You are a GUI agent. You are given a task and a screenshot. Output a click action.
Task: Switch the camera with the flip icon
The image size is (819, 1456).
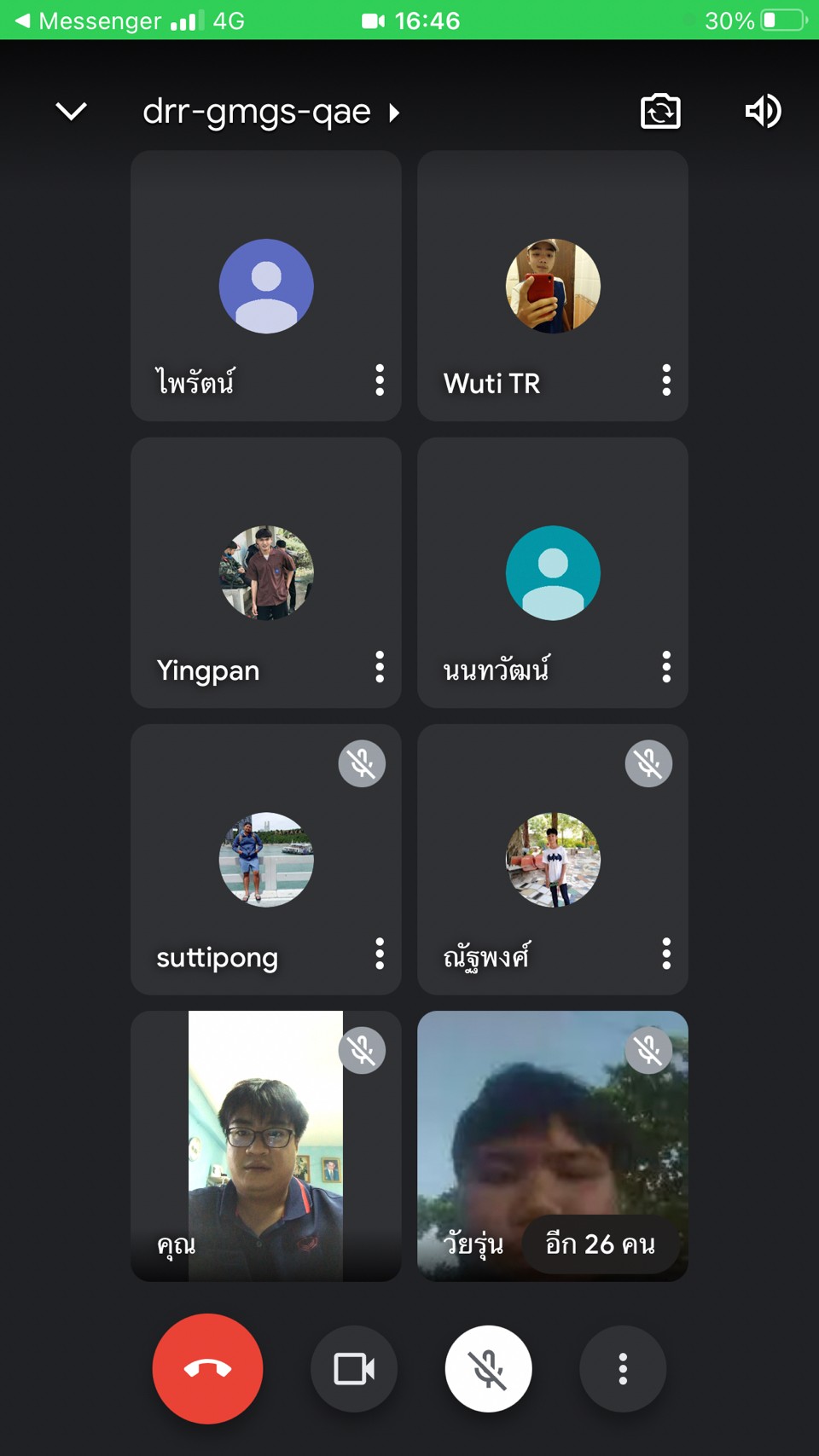pyautogui.click(x=660, y=112)
